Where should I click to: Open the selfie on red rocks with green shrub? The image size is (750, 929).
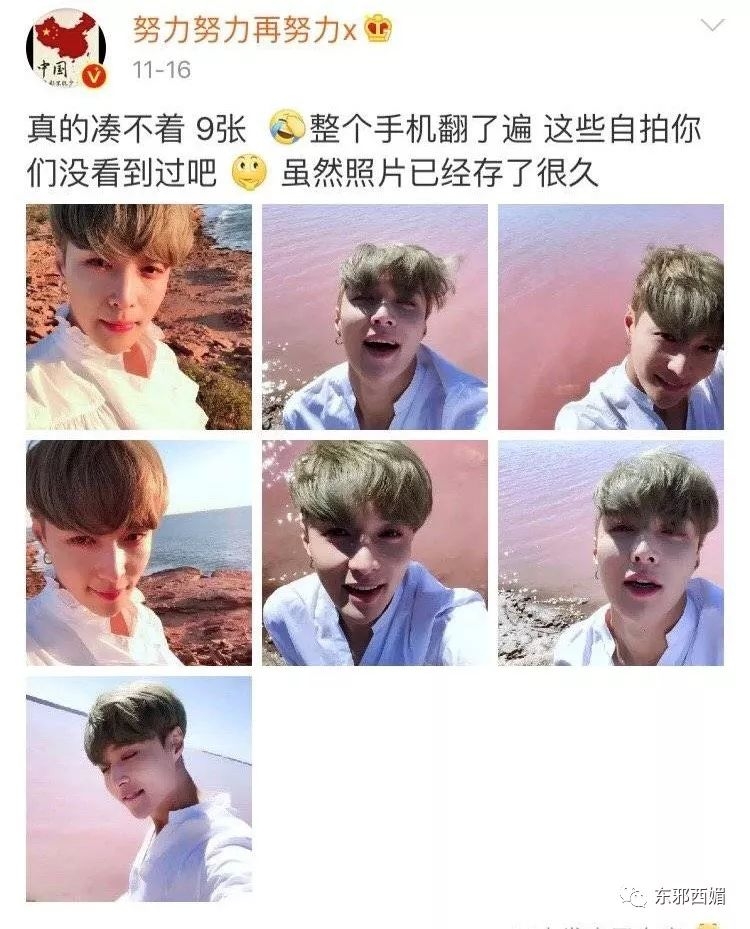tap(139, 317)
